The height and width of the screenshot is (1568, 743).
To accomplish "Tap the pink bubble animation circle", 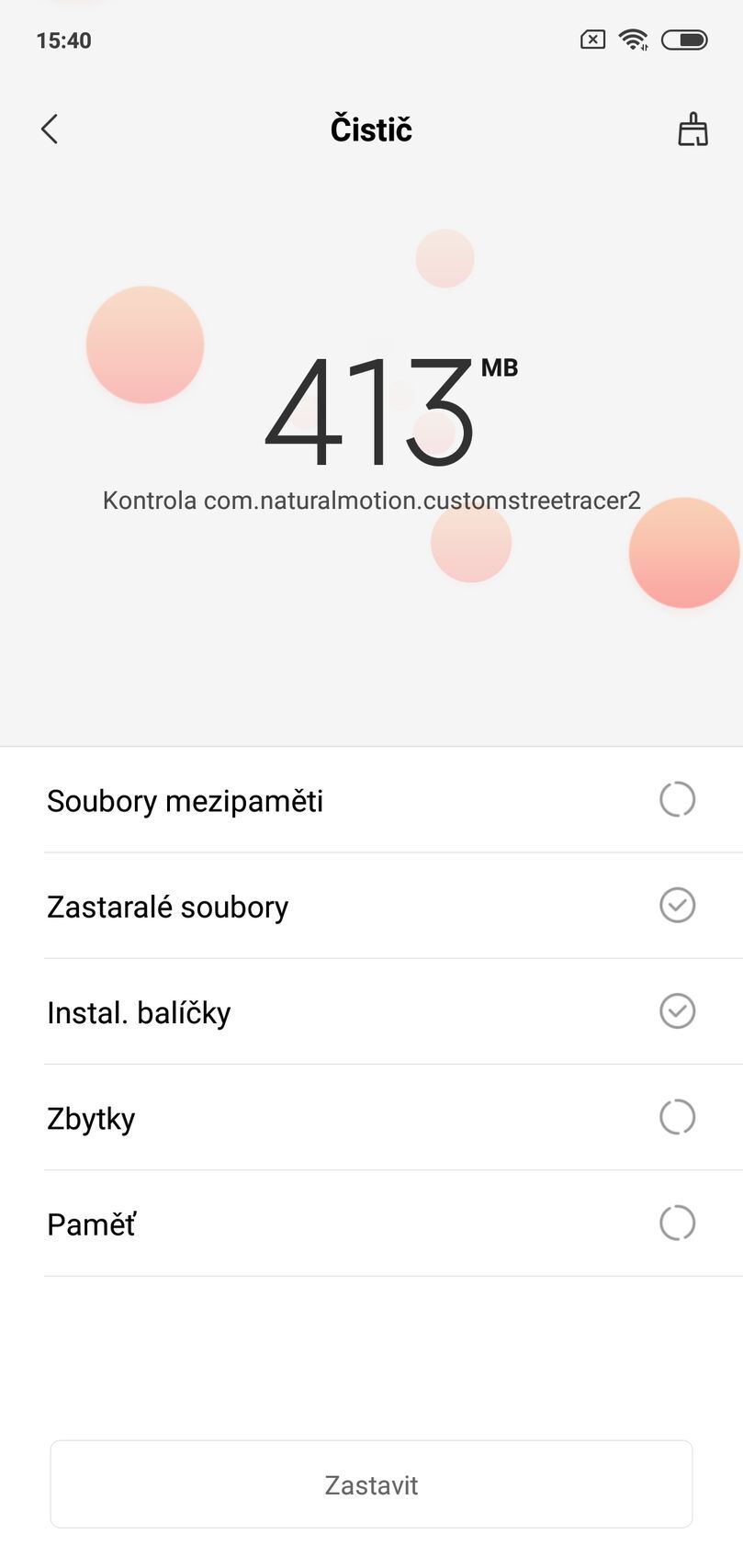I will 144,345.
